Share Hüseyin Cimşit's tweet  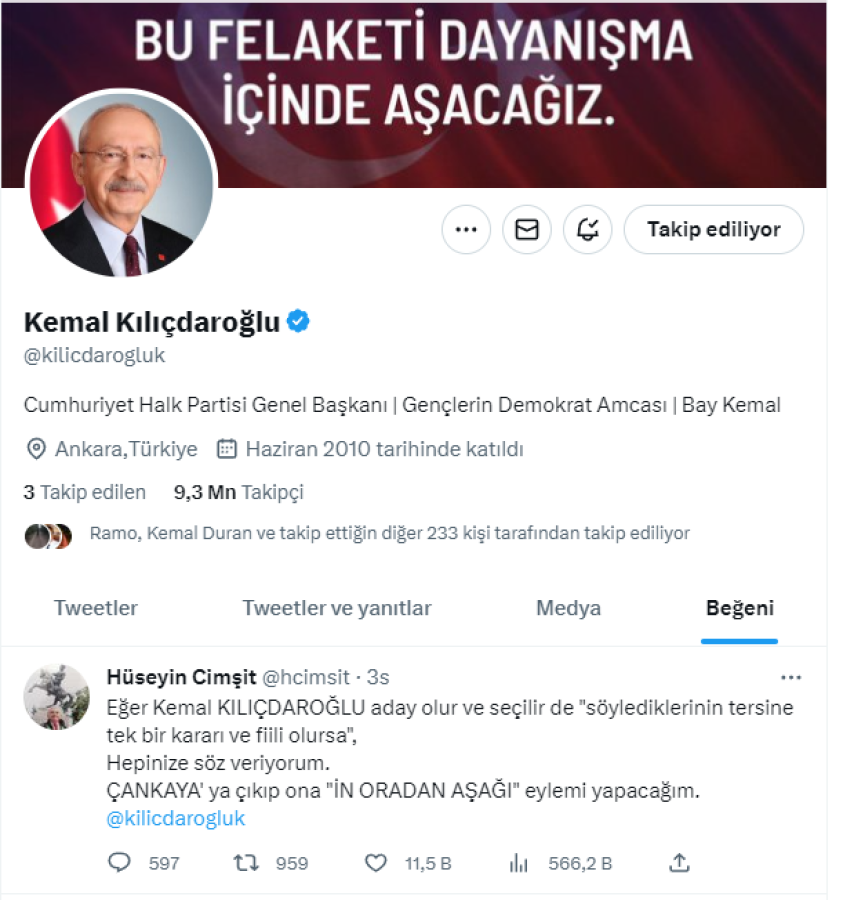tap(680, 862)
